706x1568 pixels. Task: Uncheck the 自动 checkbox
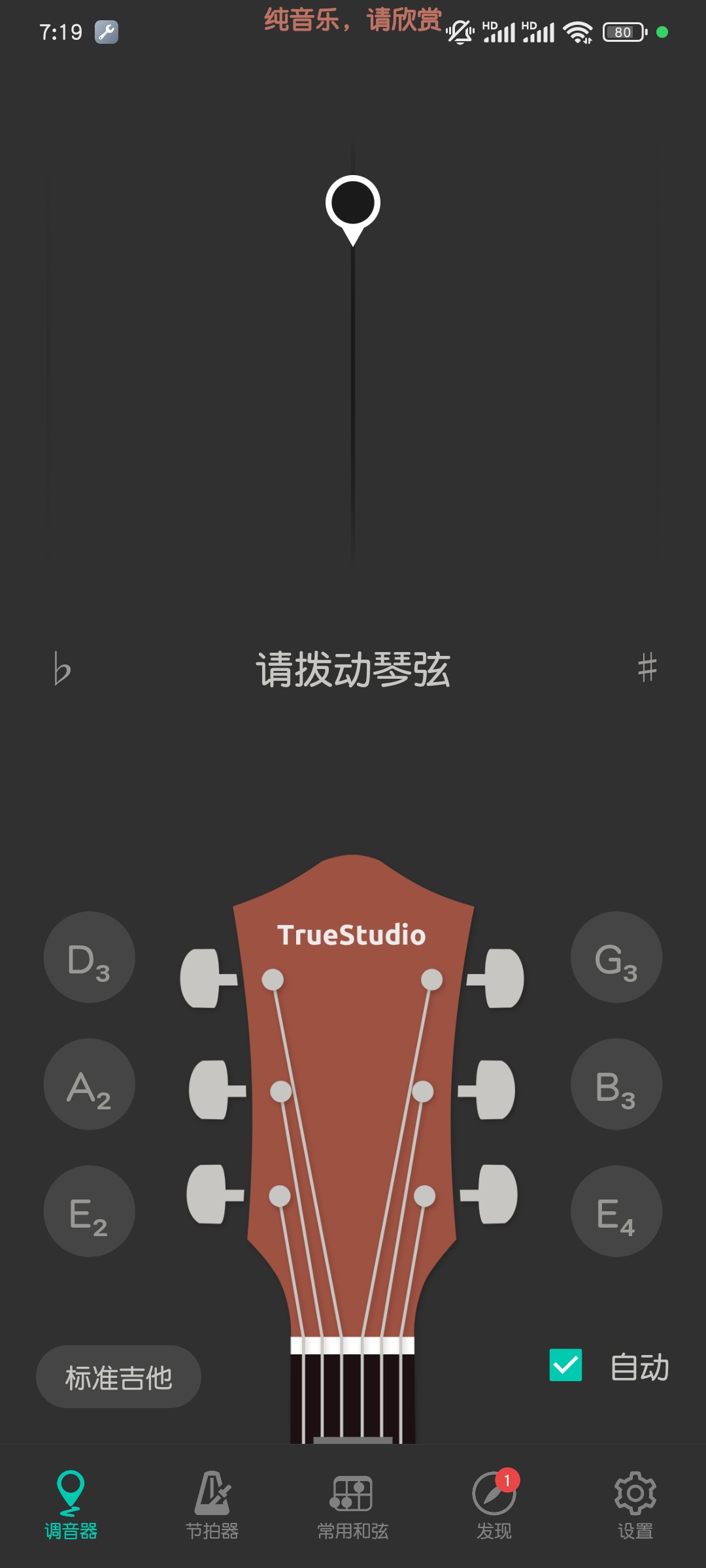565,1365
